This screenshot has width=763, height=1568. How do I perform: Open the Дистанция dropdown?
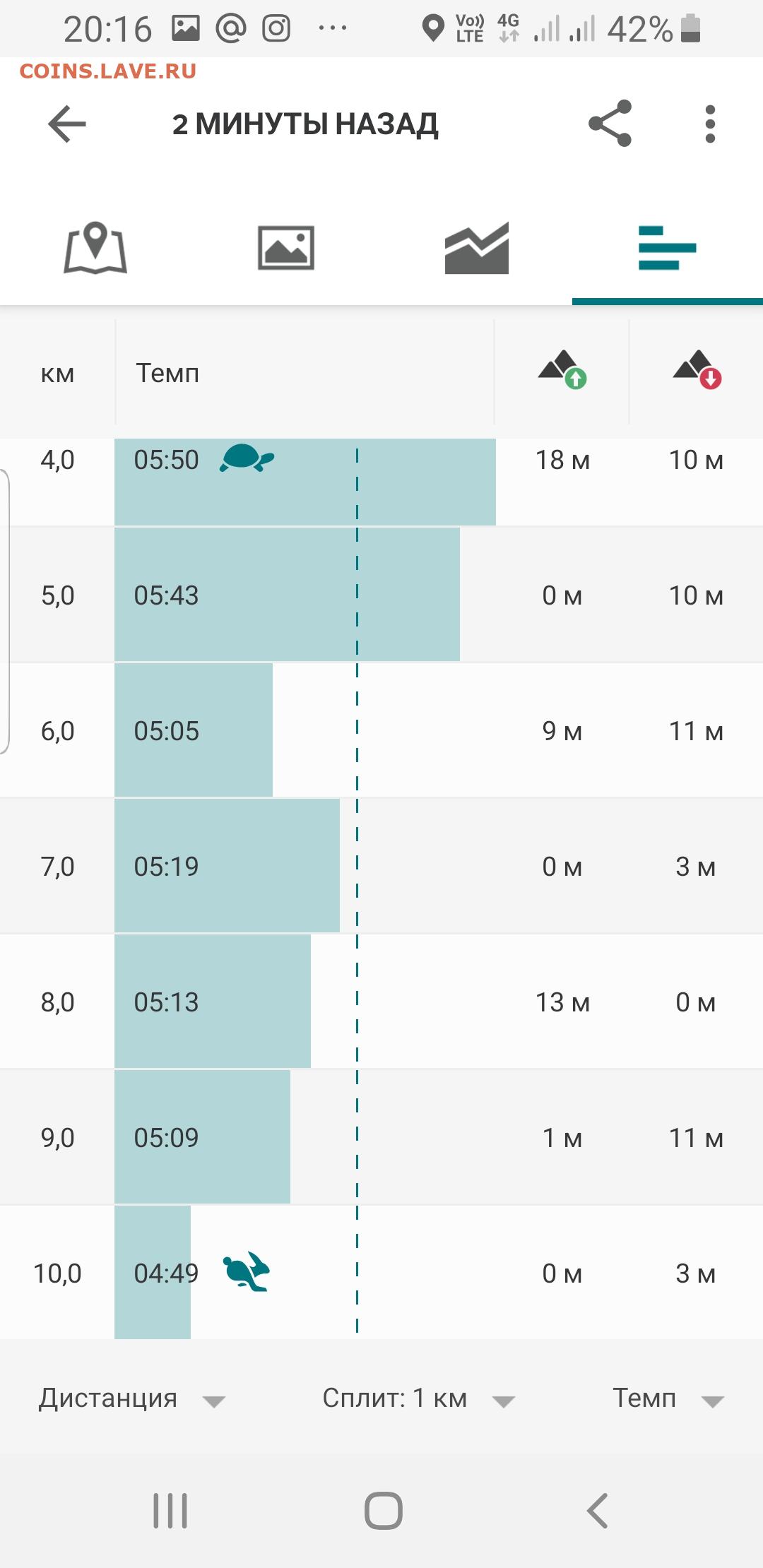pyautogui.click(x=132, y=1398)
